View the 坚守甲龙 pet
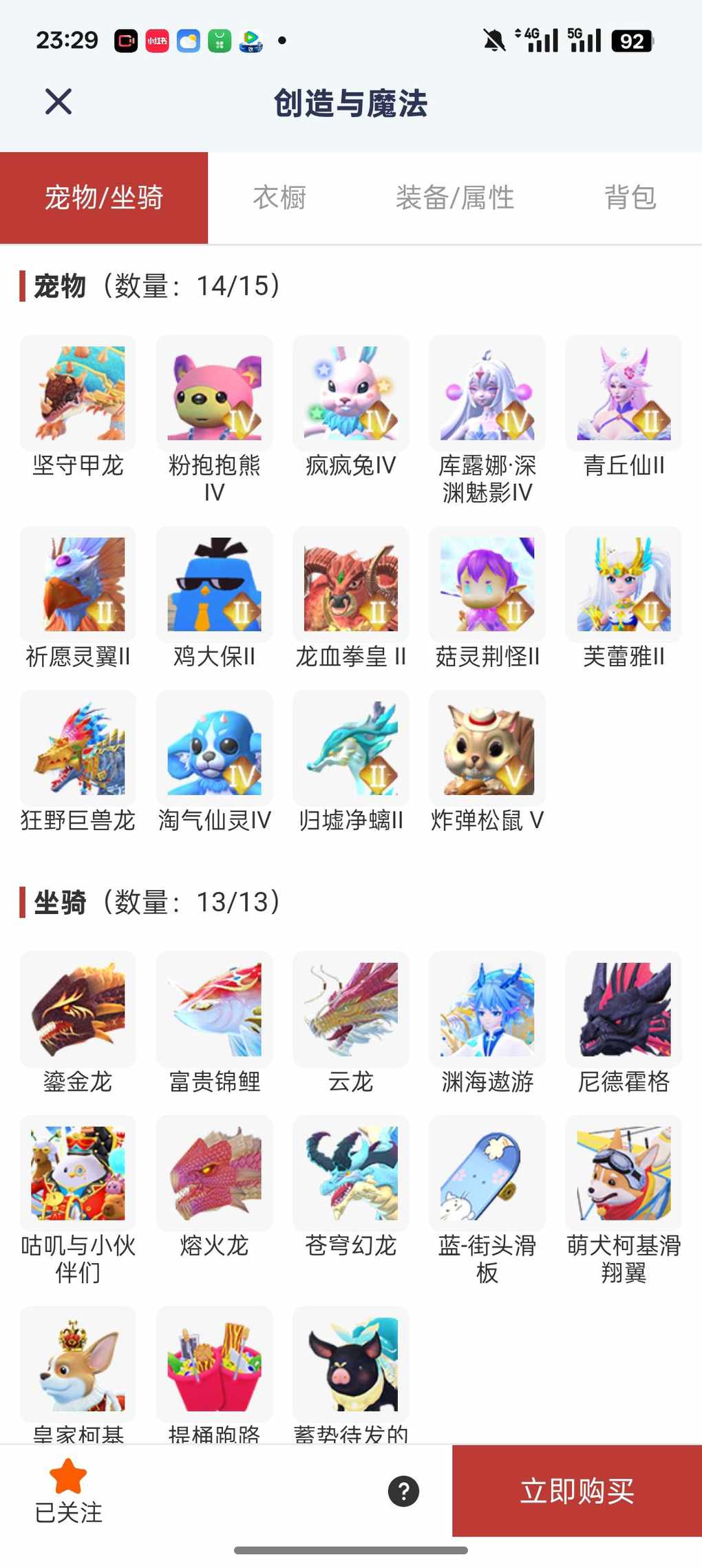 coord(78,393)
